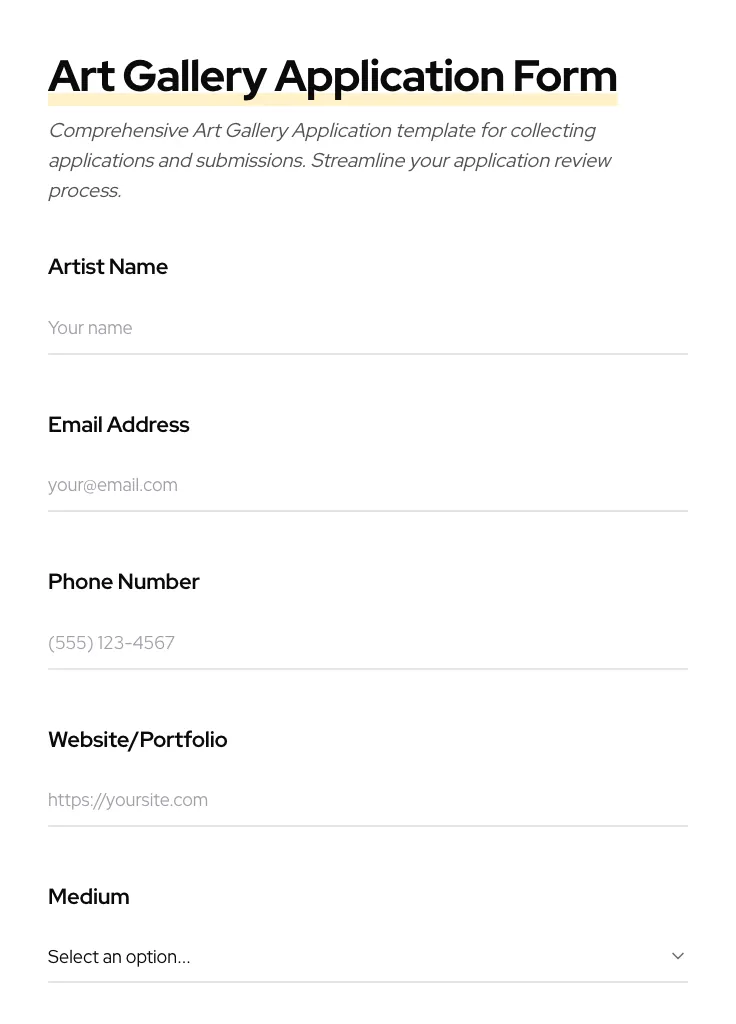Click the chevron icon on the Medium selector
This screenshot has height=1024, width=736.
pos(678,955)
